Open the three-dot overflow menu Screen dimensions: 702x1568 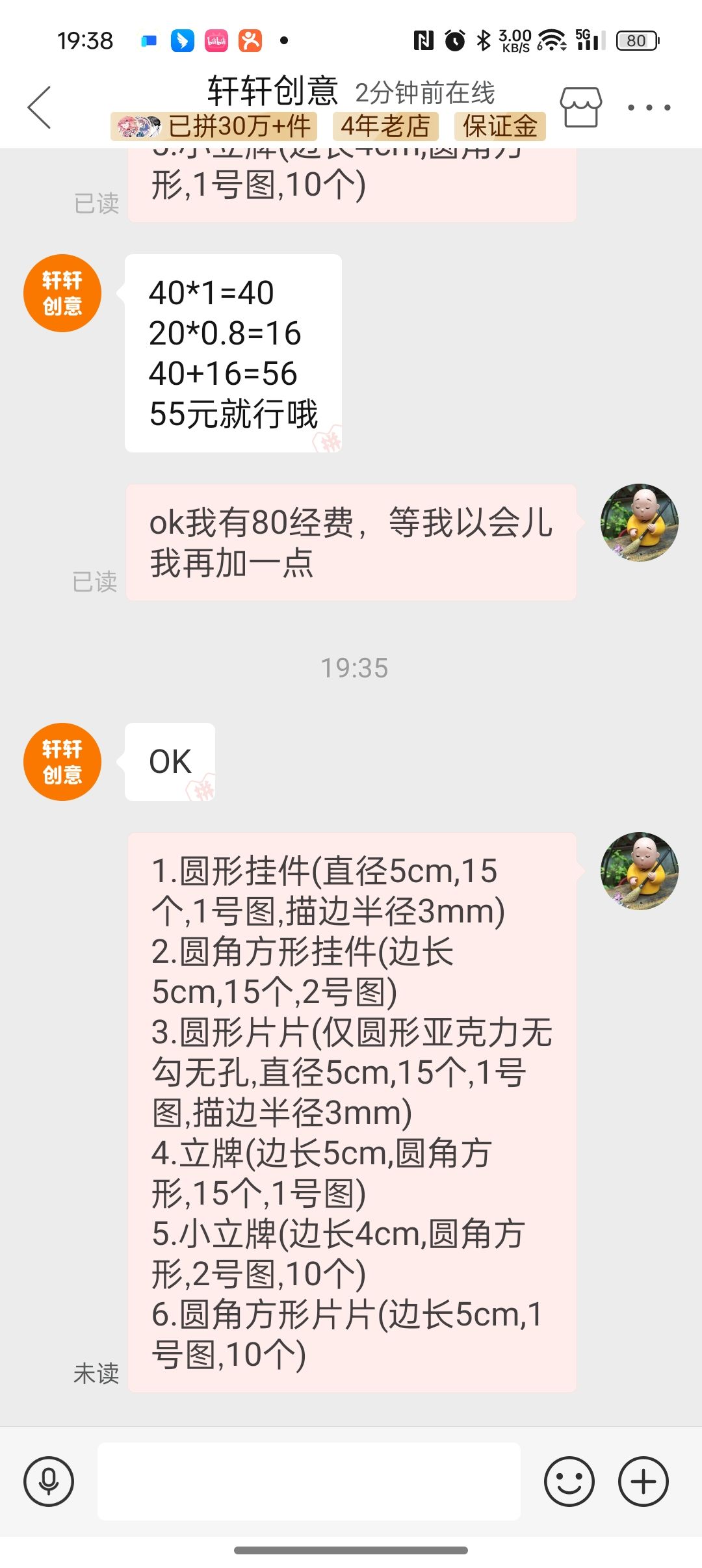tap(649, 107)
